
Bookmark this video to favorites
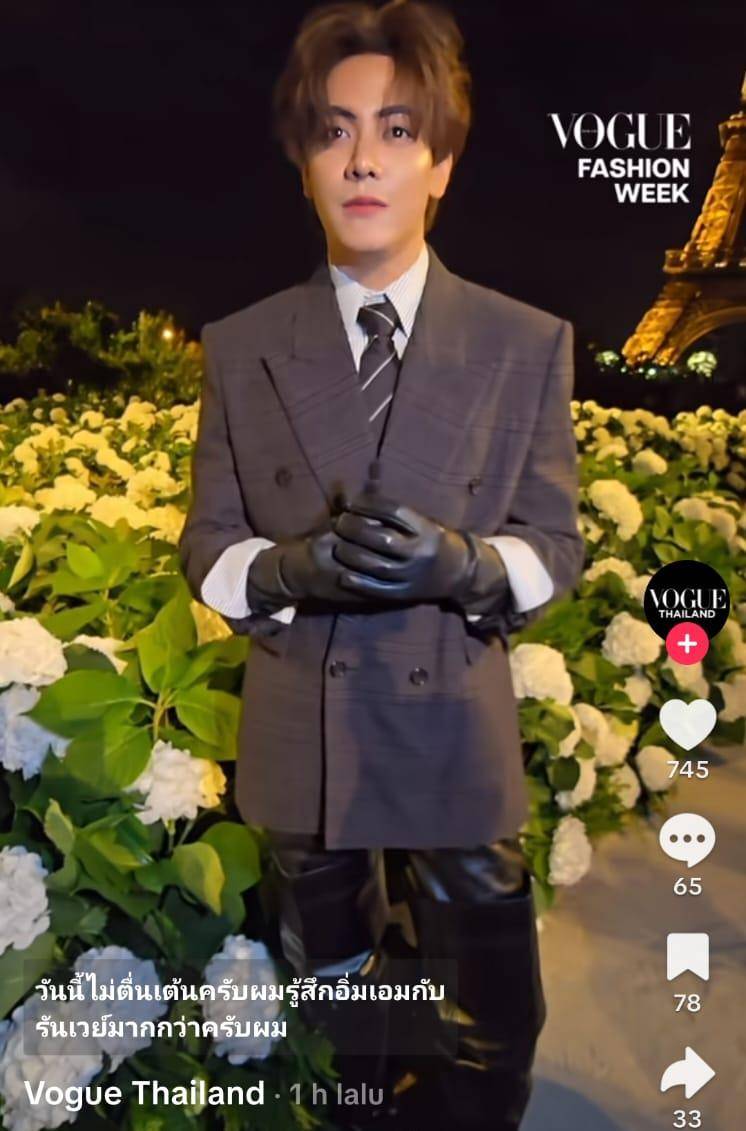tap(687, 957)
